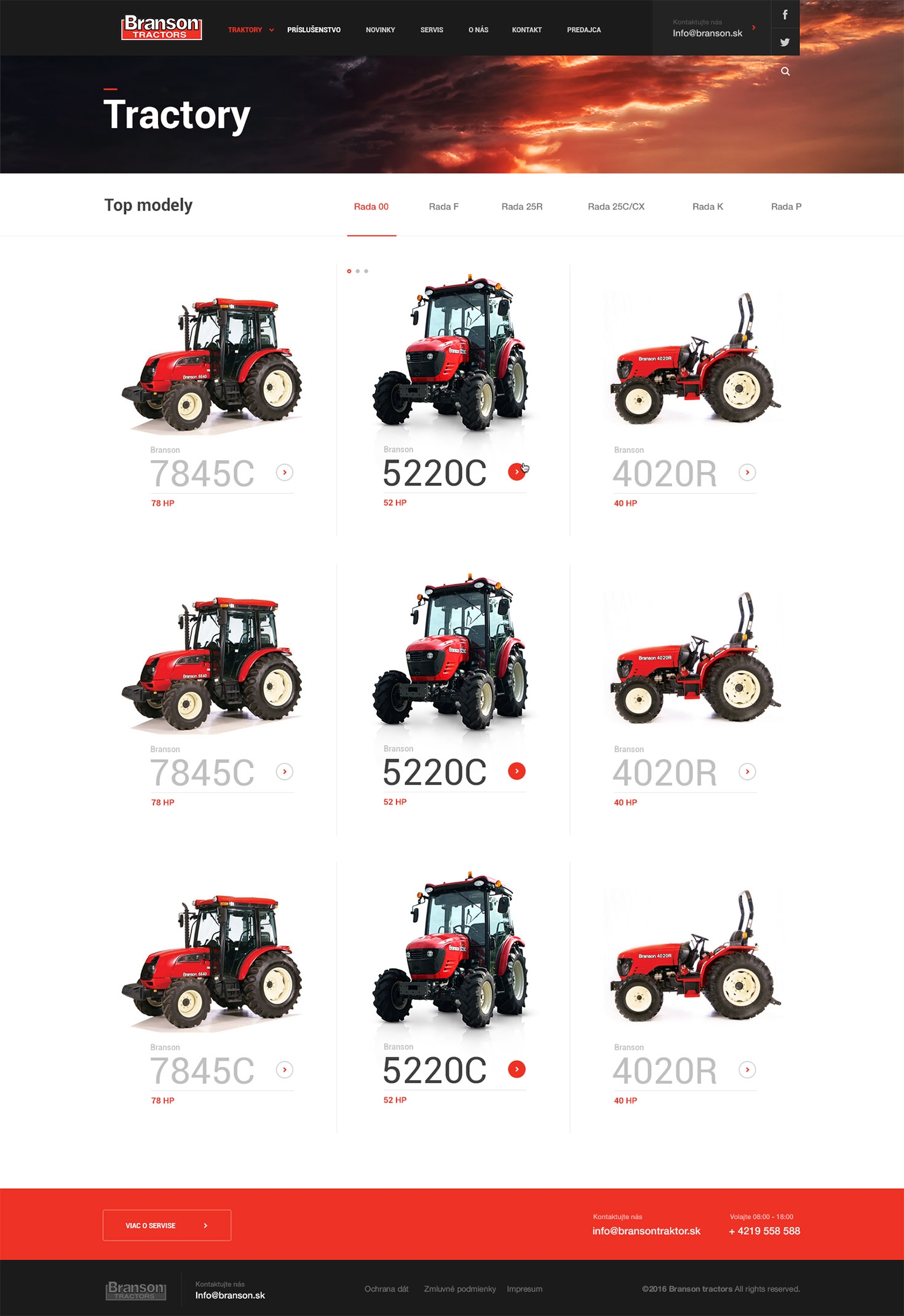Open Predajca in the navigation
Image resolution: width=904 pixels, height=1316 pixels.
tap(584, 30)
